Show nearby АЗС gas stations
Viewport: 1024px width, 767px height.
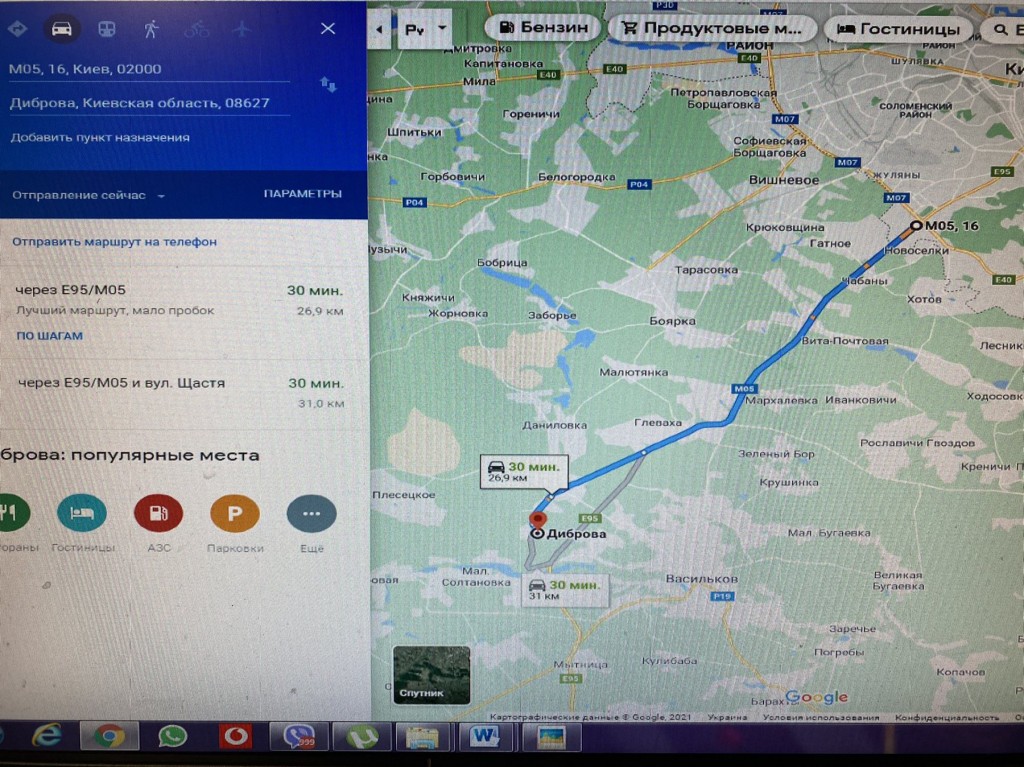pos(158,513)
